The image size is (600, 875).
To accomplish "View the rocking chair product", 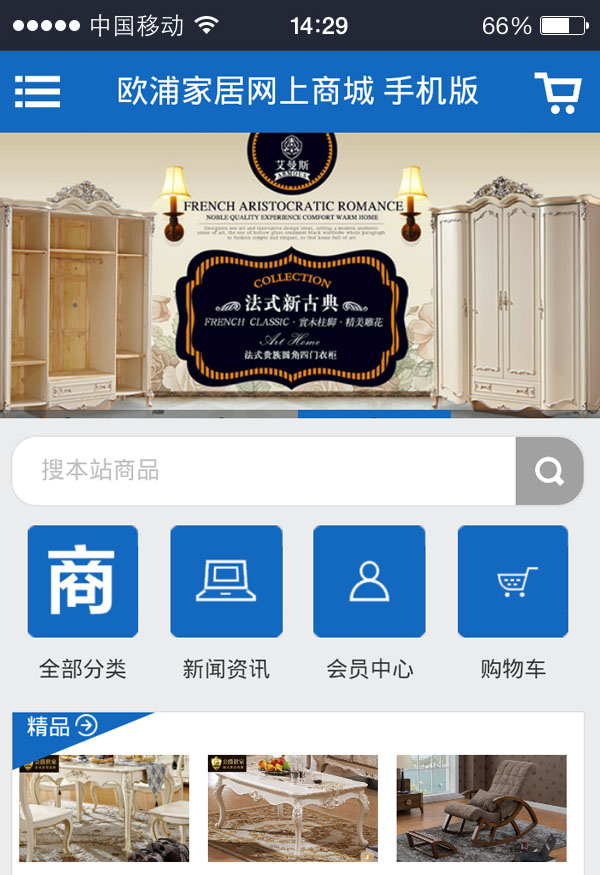I will 481,808.
